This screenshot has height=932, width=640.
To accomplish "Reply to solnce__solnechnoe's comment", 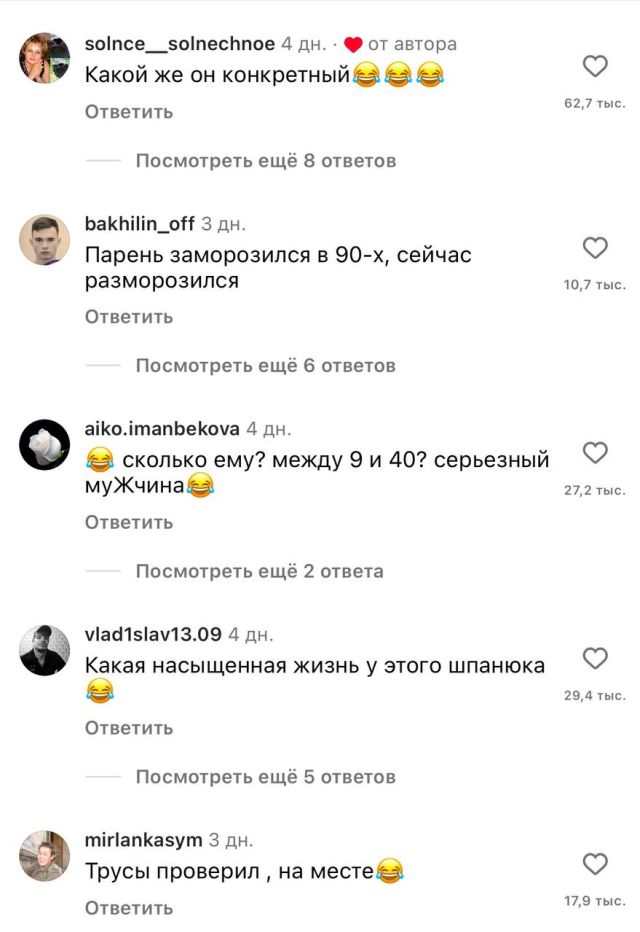I will pos(129,112).
